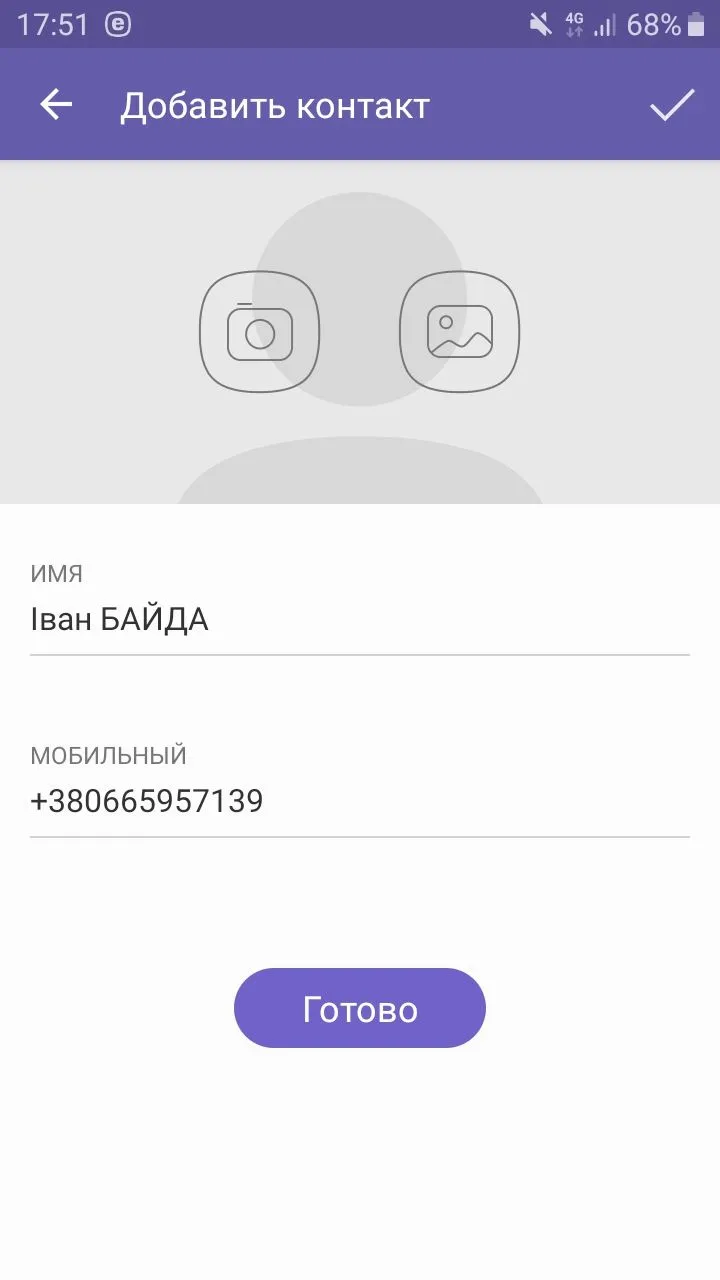Take a contact photo with camera
This screenshot has height=1280, width=720.
click(x=260, y=331)
